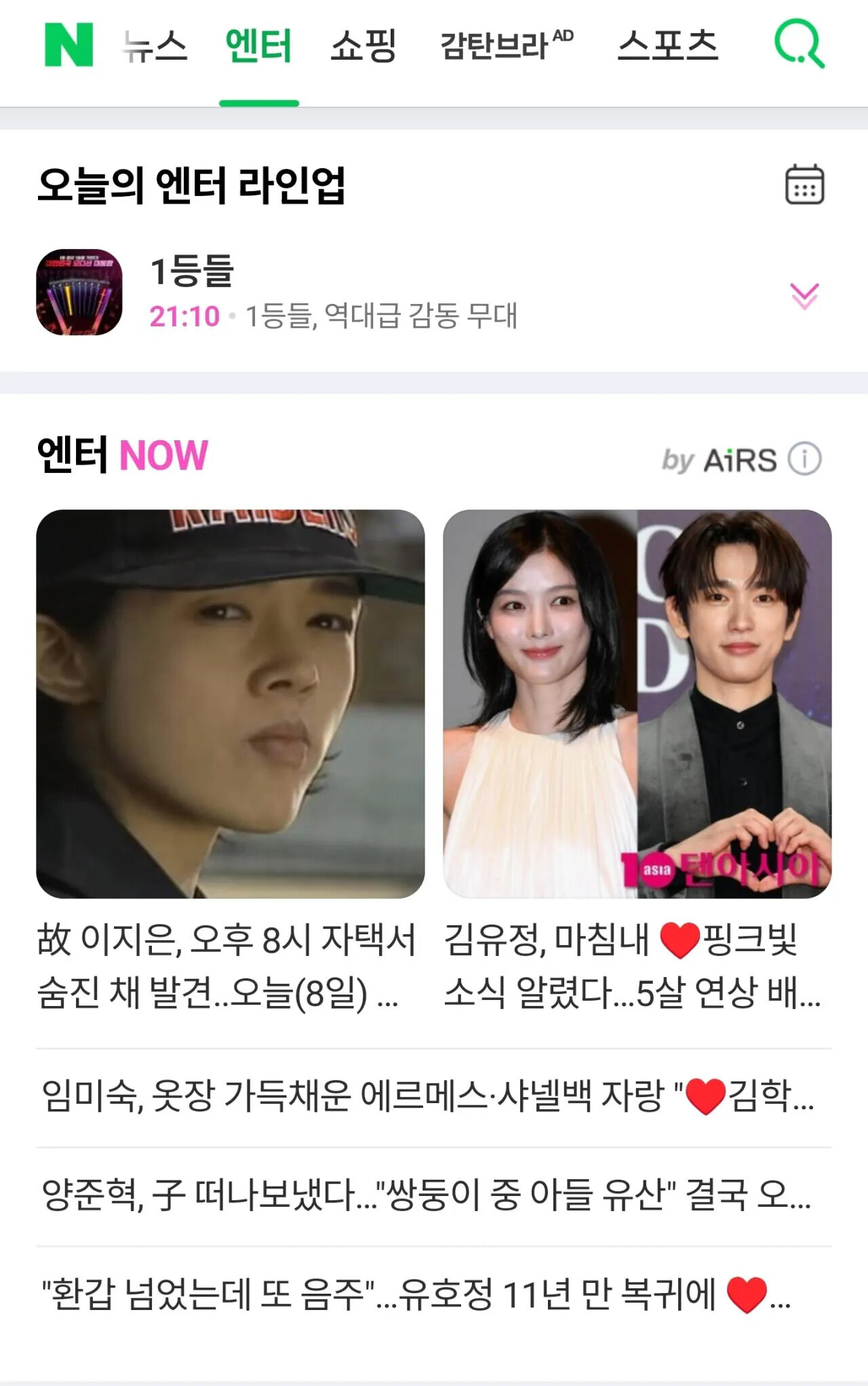The height and width of the screenshot is (1386, 868).
Task: Switch to the 뉴스 tab
Action: click(155, 46)
